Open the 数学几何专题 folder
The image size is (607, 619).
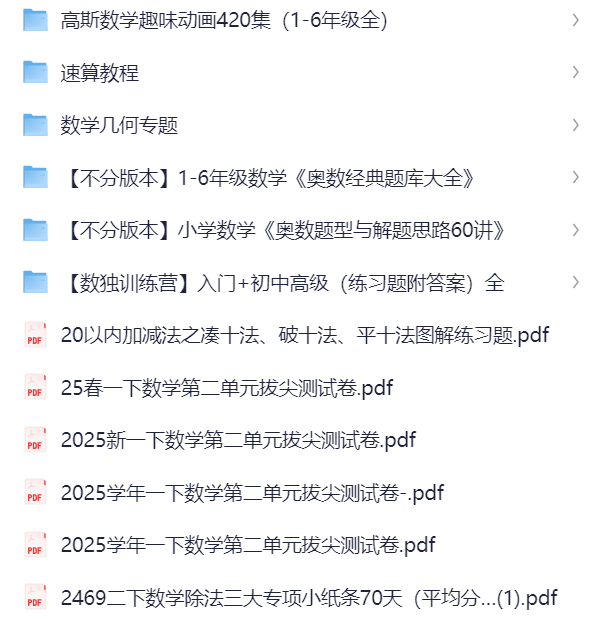119,125
